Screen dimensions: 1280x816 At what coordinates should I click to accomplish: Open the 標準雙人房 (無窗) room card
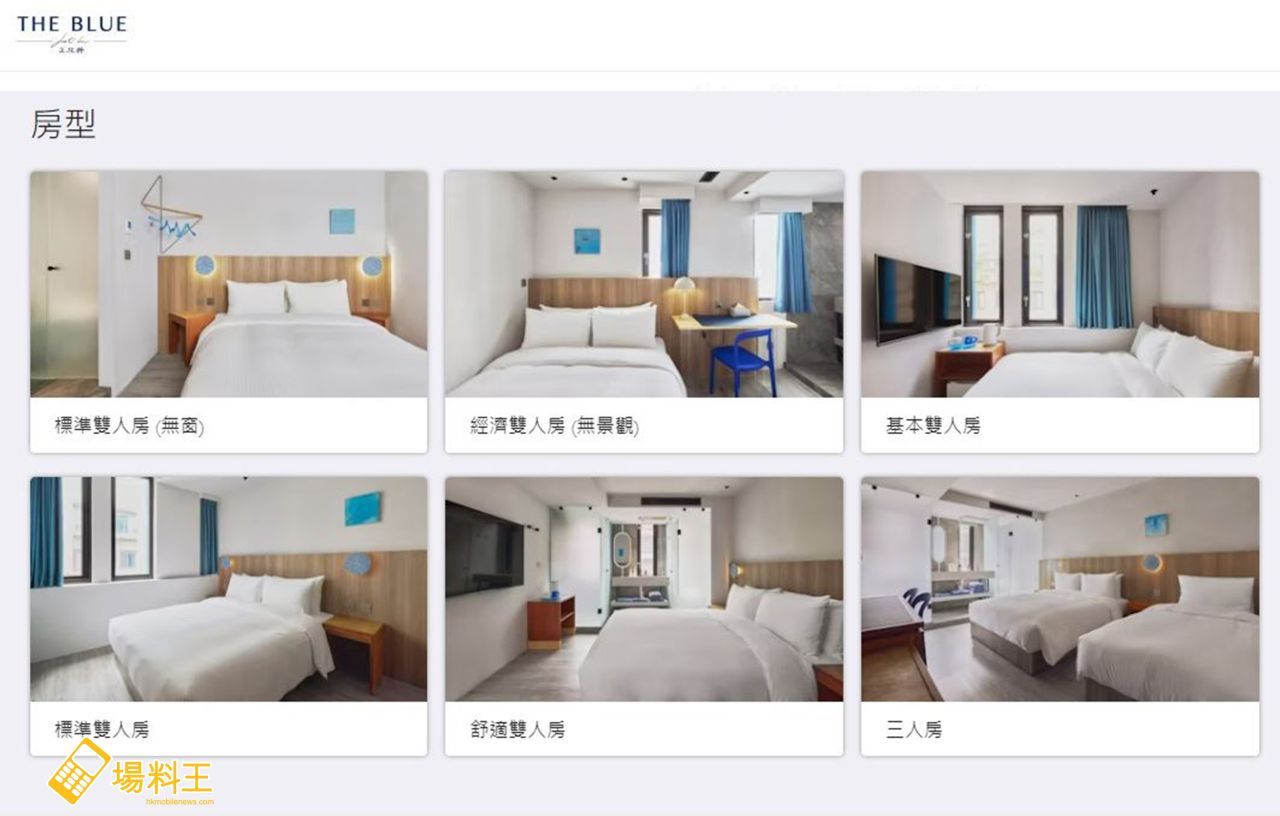[228, 310]
